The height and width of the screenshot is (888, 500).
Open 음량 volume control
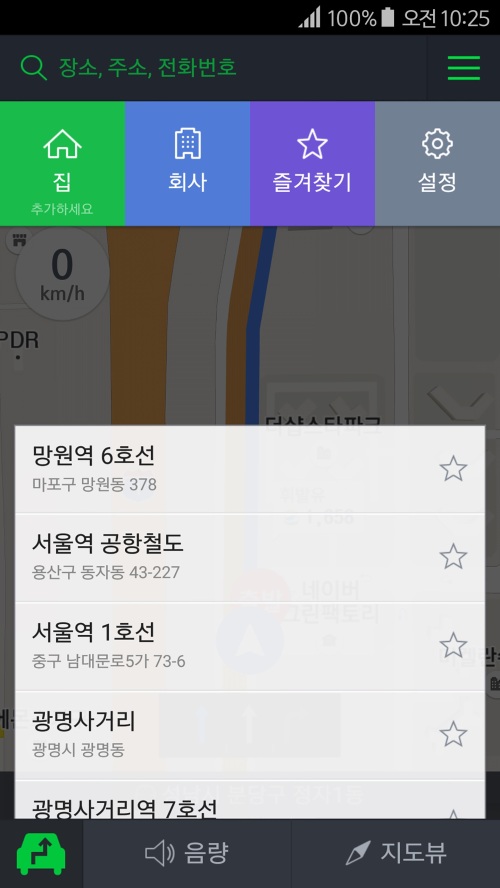click(187, 853)
